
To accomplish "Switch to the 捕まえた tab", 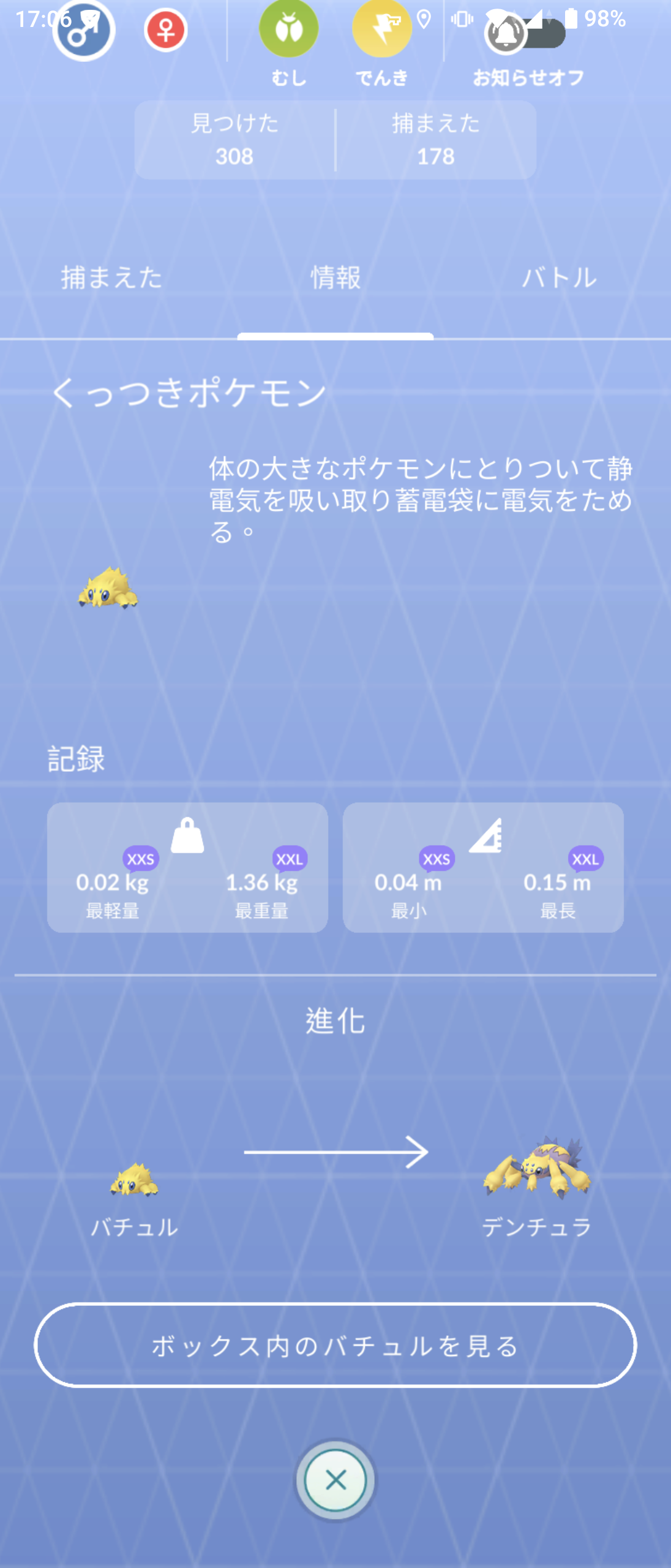I will coord(111,278).
